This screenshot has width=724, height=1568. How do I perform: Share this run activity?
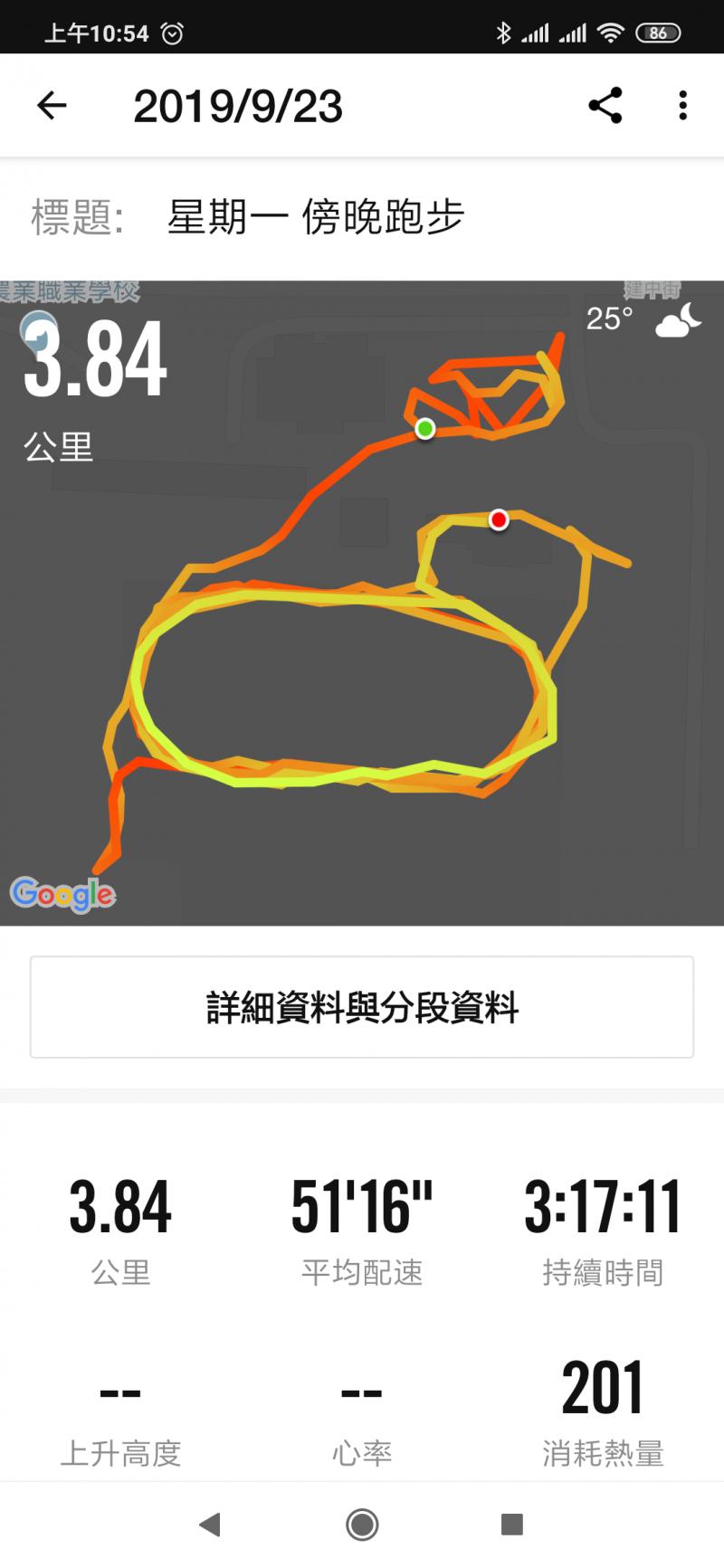pos(605,106)
